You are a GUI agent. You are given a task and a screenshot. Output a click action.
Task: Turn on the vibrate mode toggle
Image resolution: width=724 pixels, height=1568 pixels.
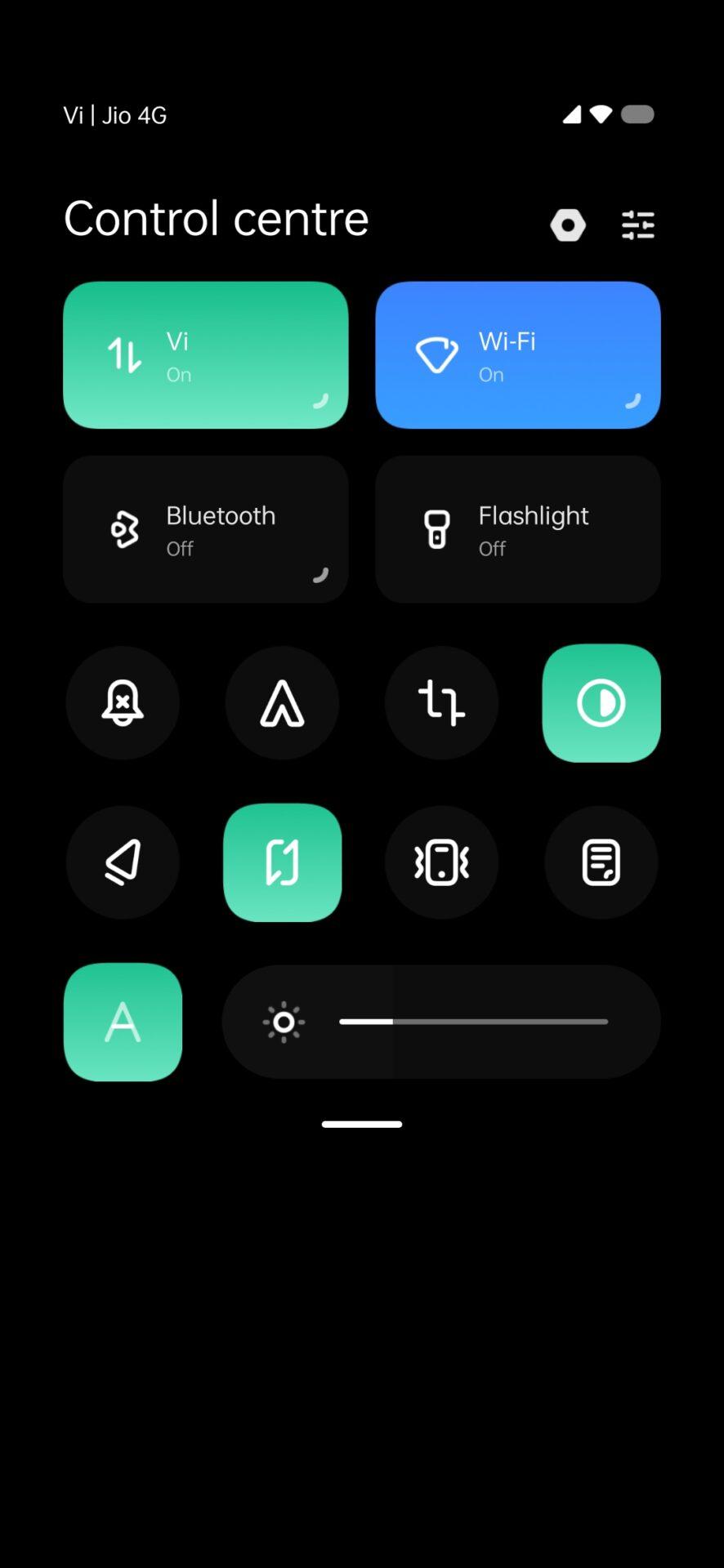pos(441,862)
